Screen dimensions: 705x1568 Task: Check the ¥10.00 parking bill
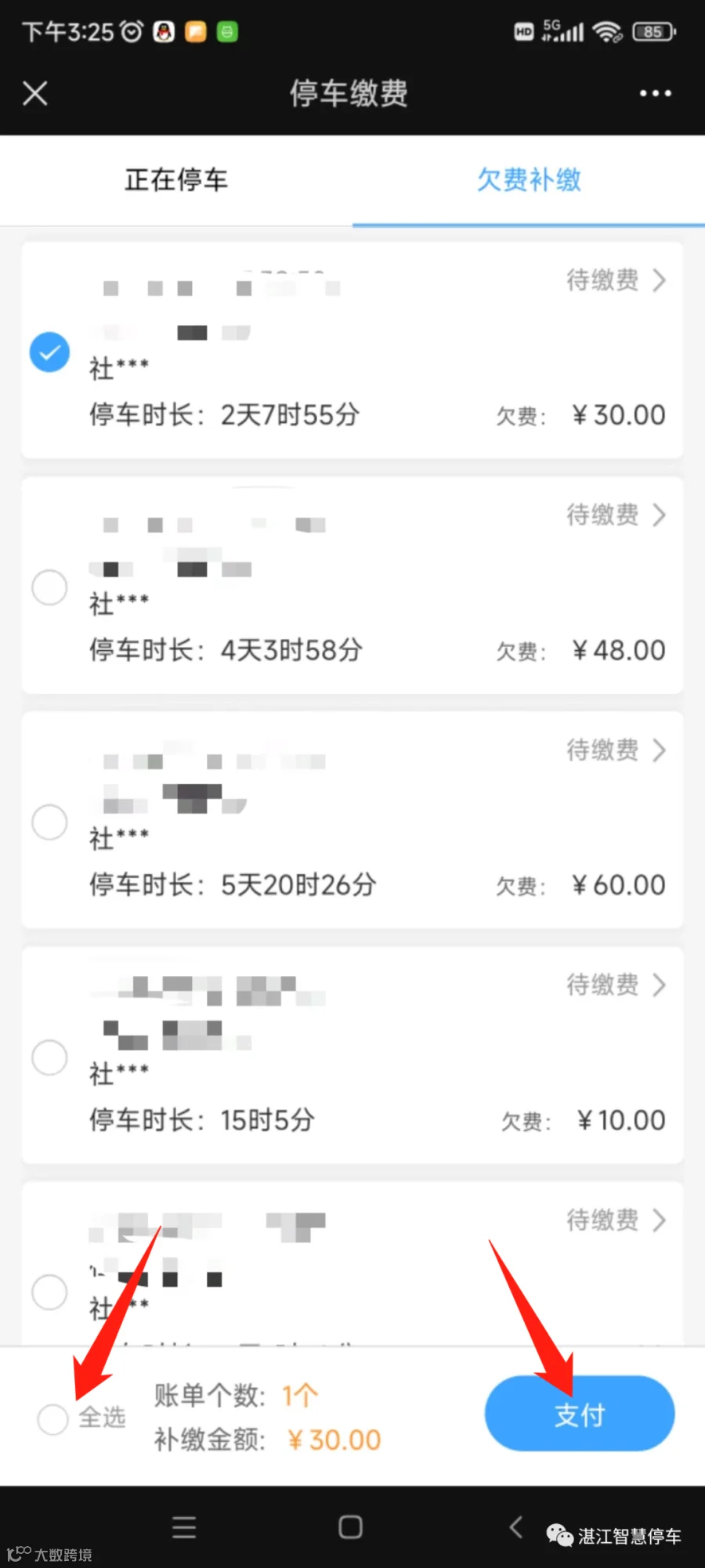[49, 1057]
